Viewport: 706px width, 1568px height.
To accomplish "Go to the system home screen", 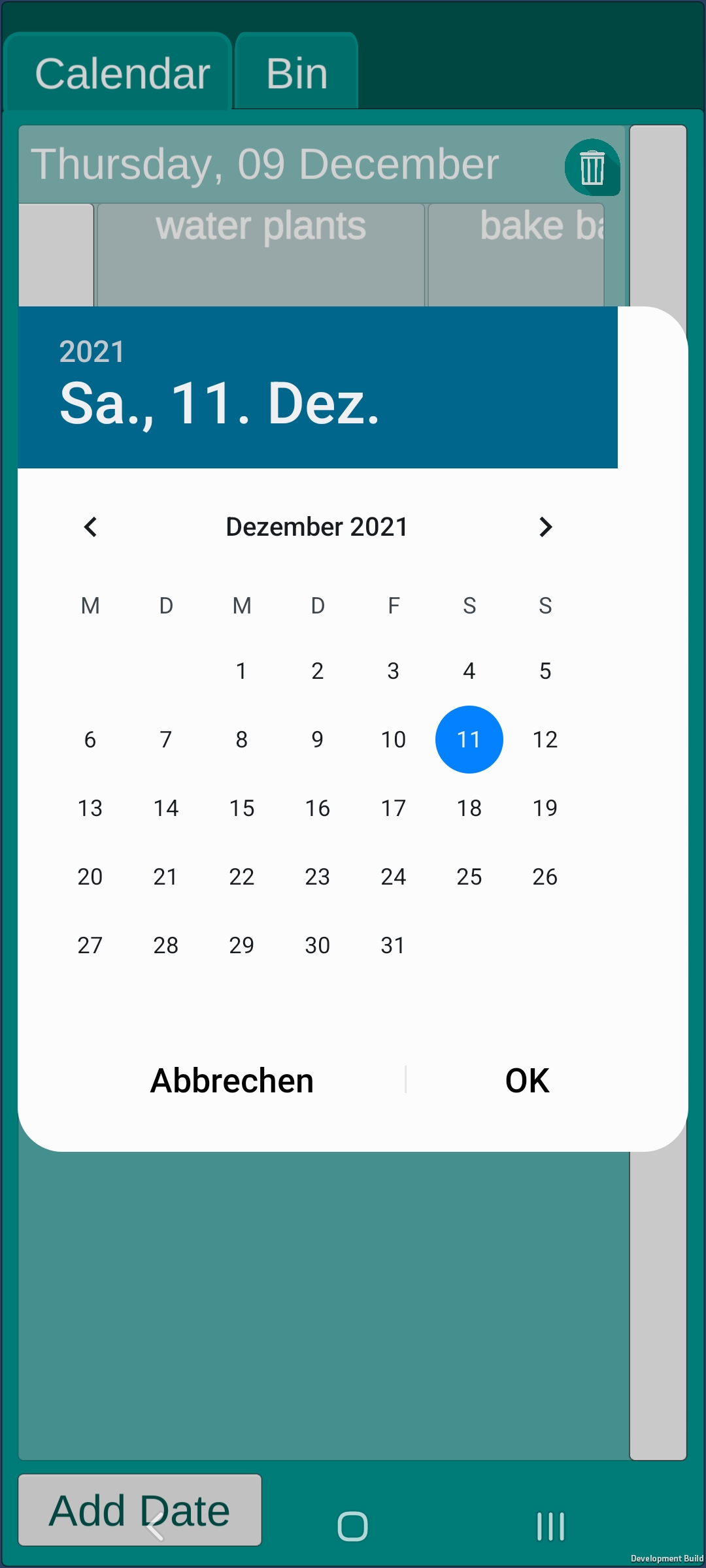I will [x=353, y=1527].
